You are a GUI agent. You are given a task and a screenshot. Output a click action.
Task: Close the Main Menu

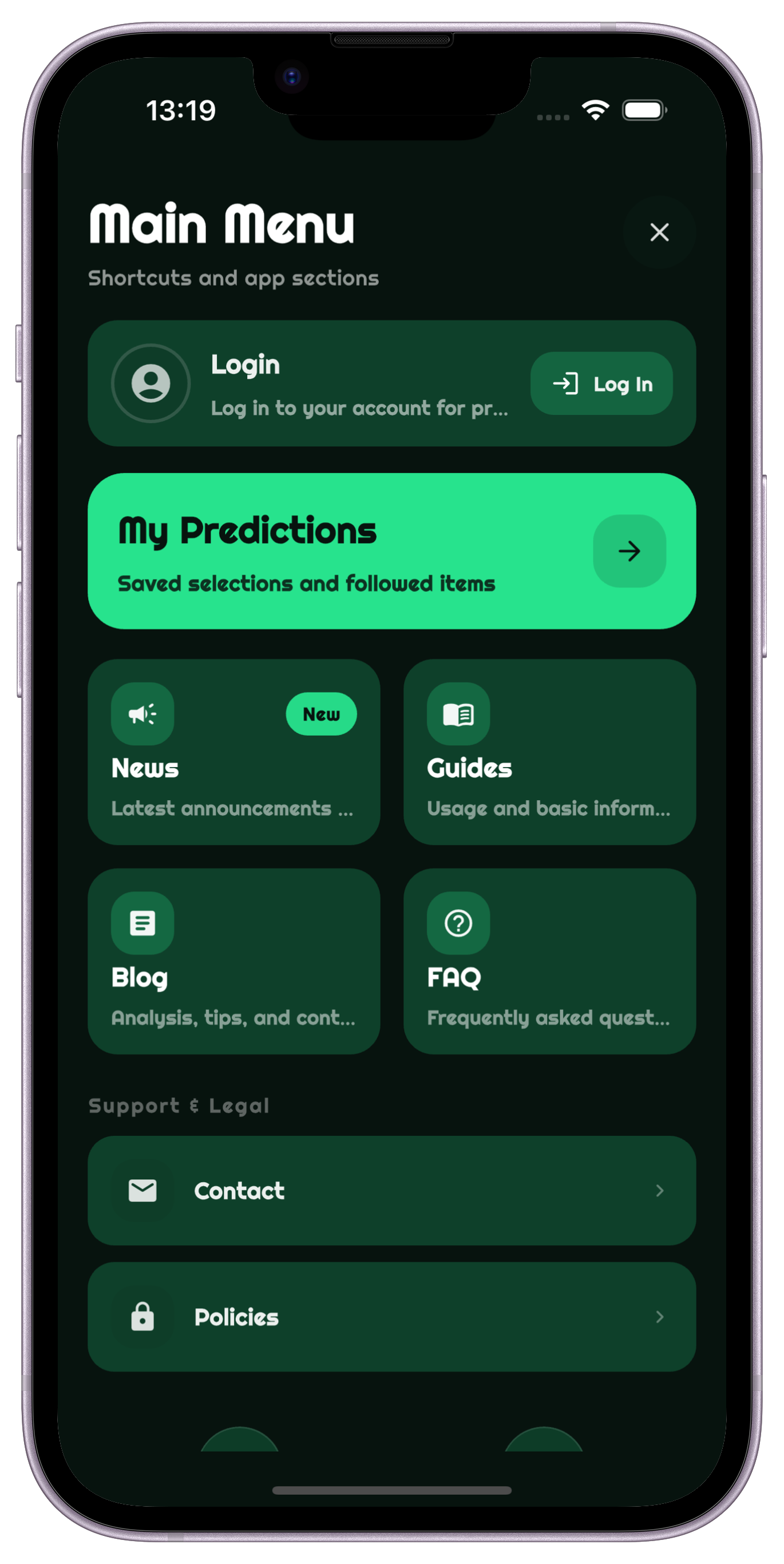pos(659,232)
